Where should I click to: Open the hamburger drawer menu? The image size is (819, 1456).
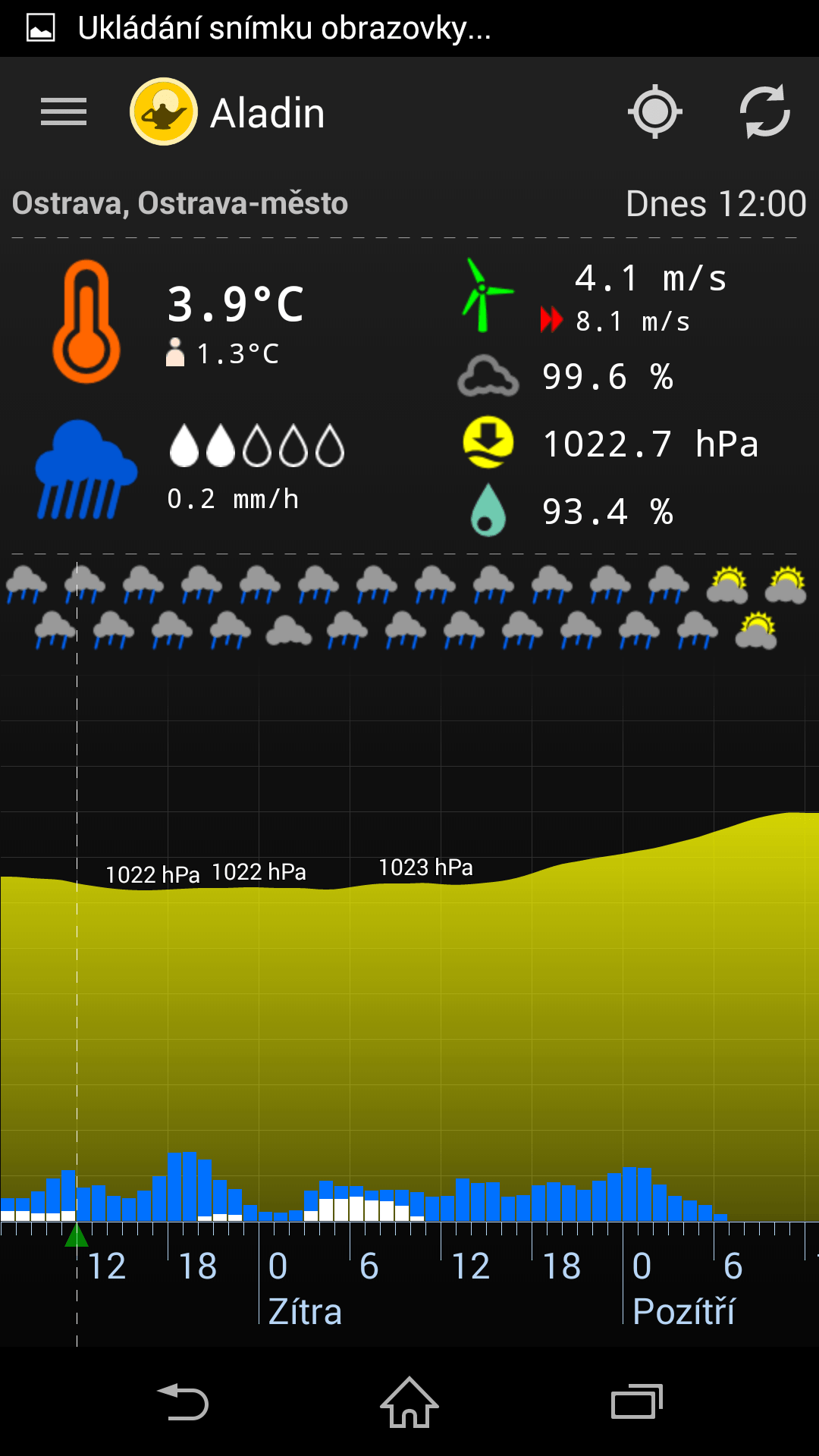point(64,112)
